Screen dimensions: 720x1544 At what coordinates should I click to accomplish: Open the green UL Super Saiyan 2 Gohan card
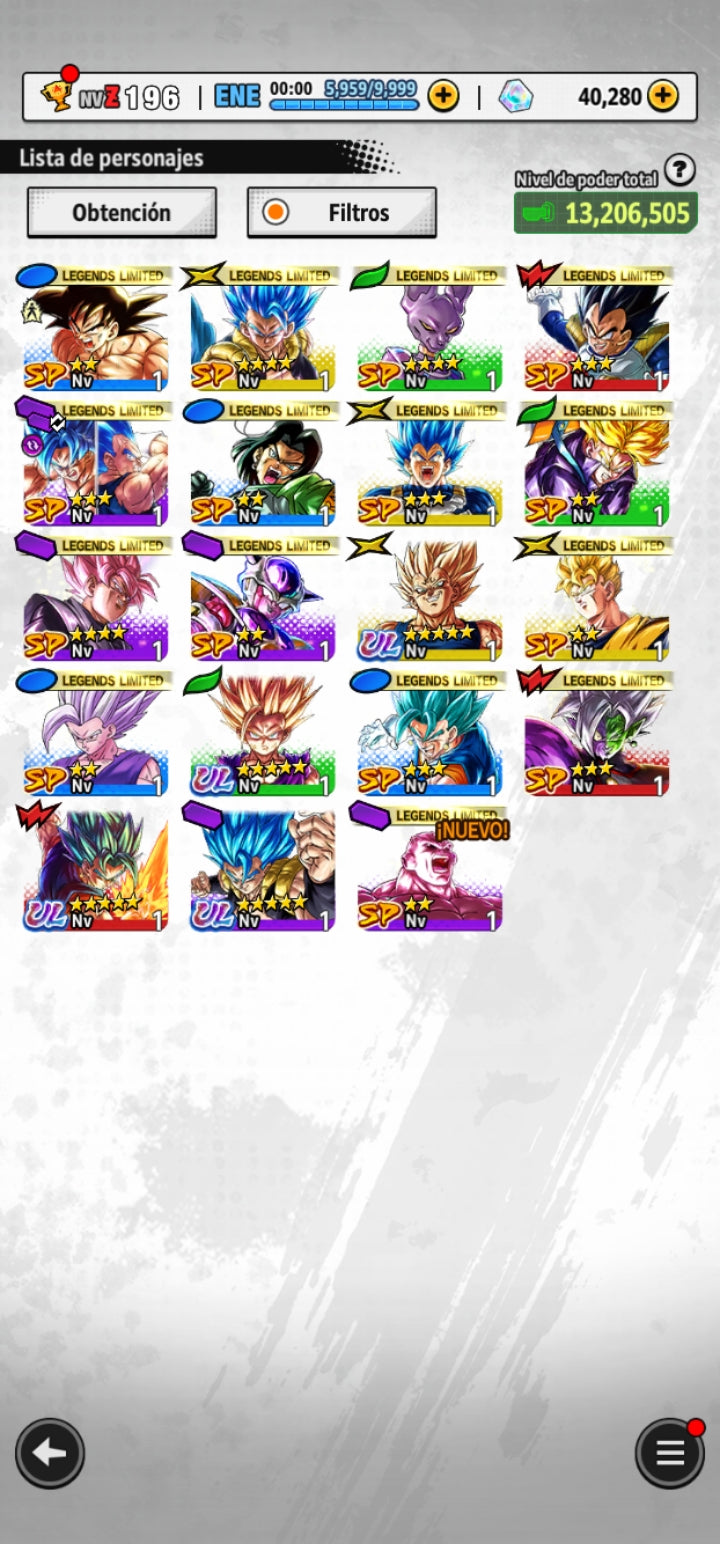[263, 735]
